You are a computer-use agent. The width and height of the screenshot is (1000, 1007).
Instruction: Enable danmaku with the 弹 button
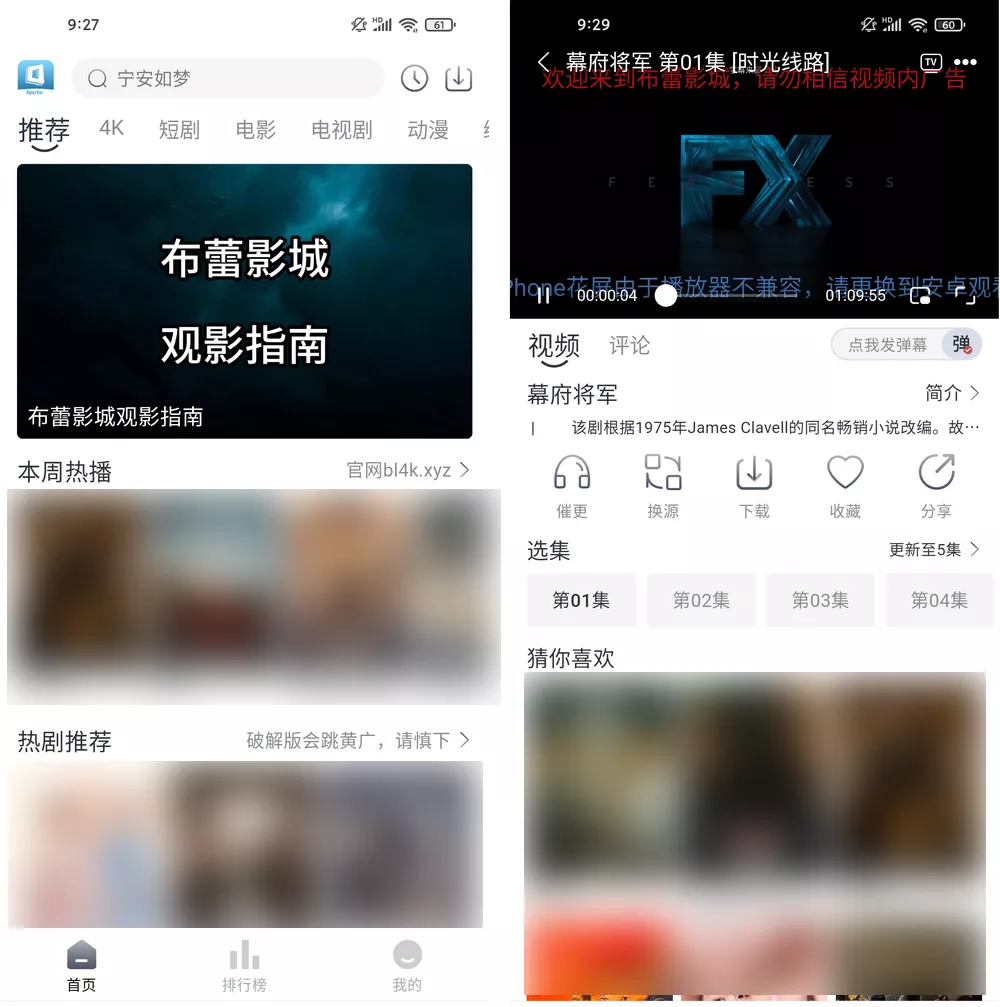tap(961, 344)
